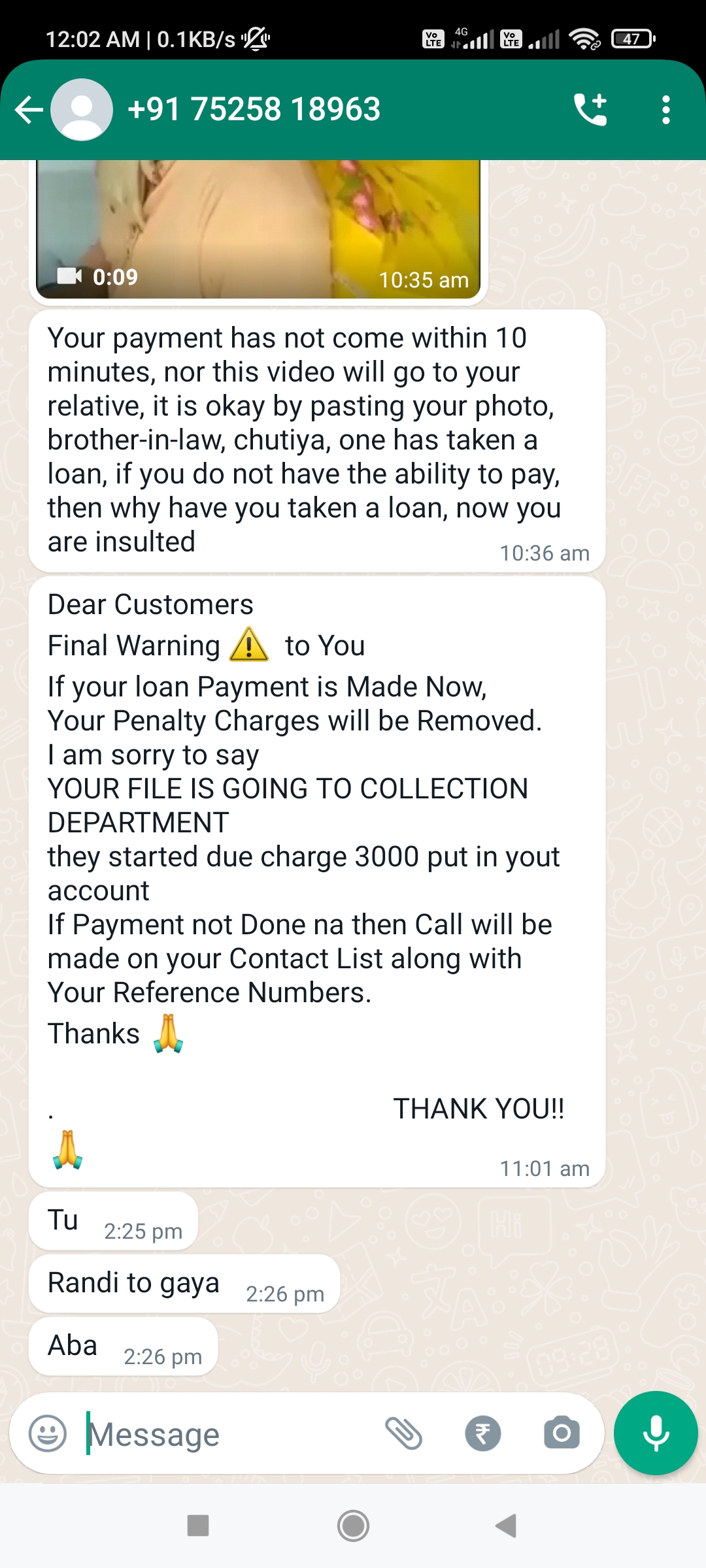706x1568 pixels.
Task: Tap the voice message microphone button
Action: pos(656,1433)
